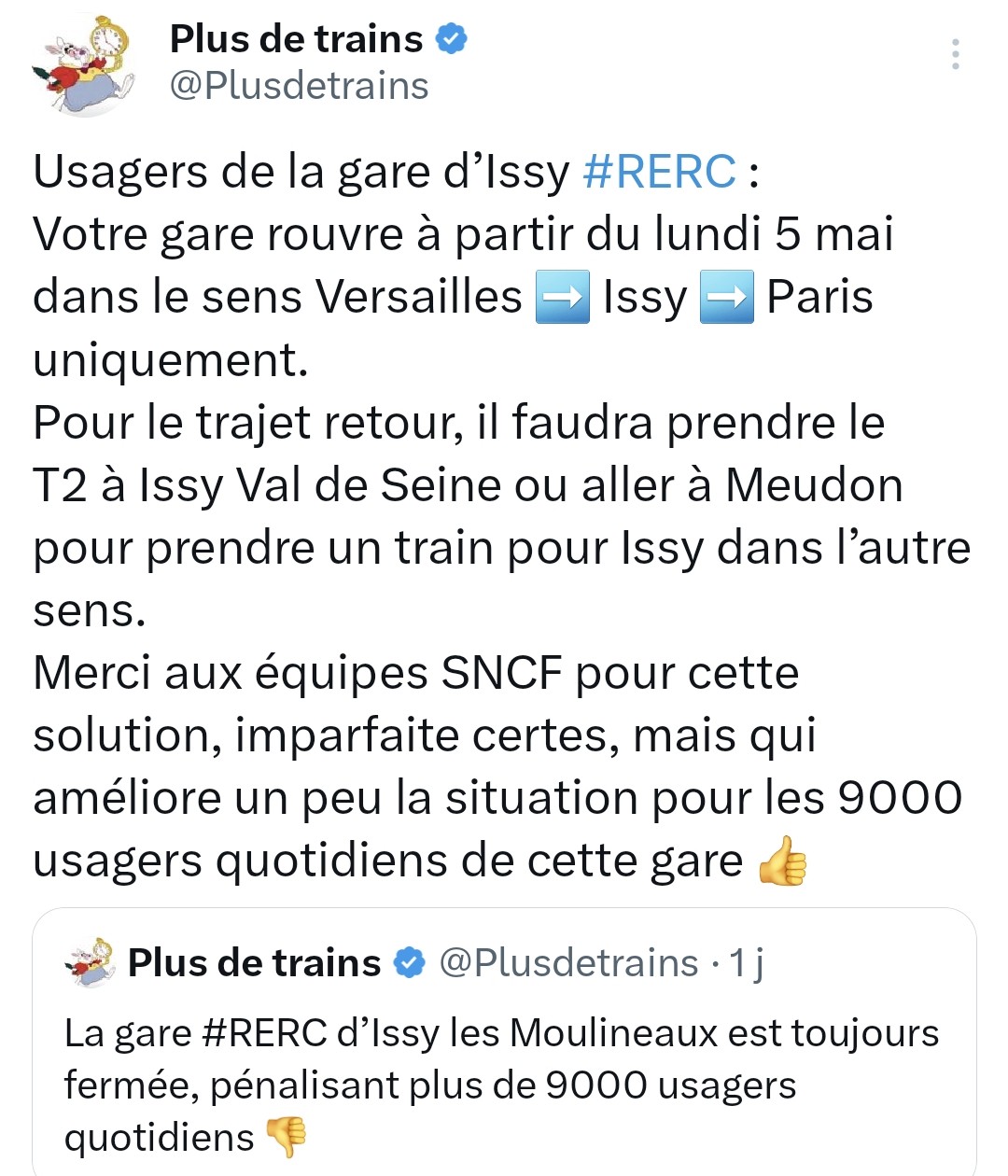Tap the Plus de trains author name

tap(296, 39)
